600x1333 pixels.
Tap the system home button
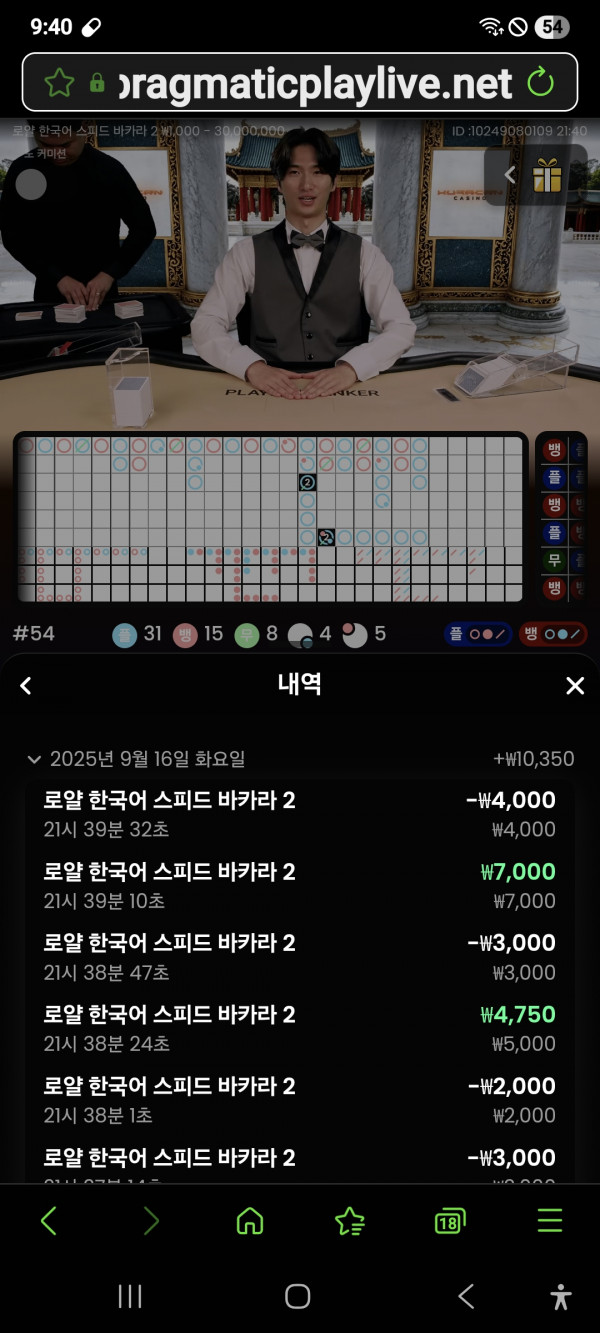(x=298, y=1297)
